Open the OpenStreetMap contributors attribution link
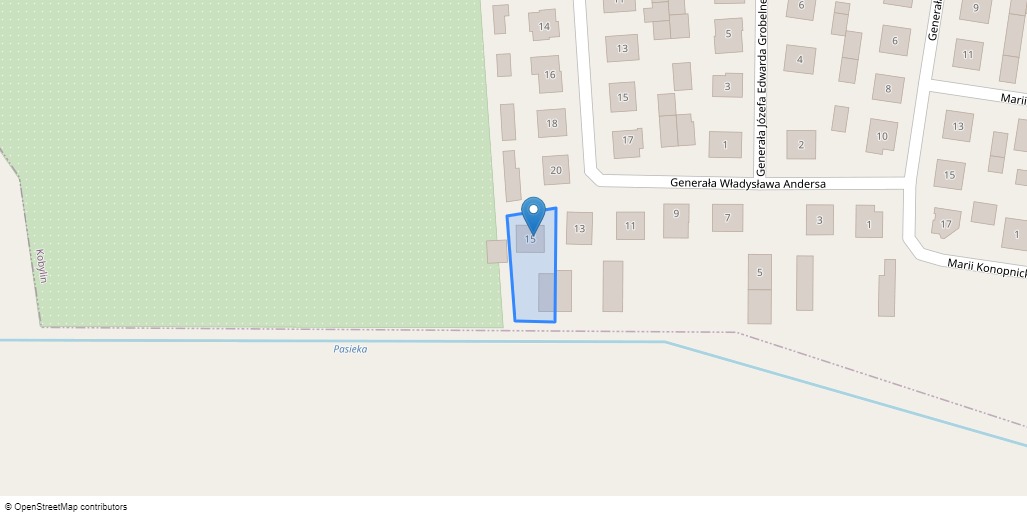This screenshot has height=515, width=1027. pos(70,507)
